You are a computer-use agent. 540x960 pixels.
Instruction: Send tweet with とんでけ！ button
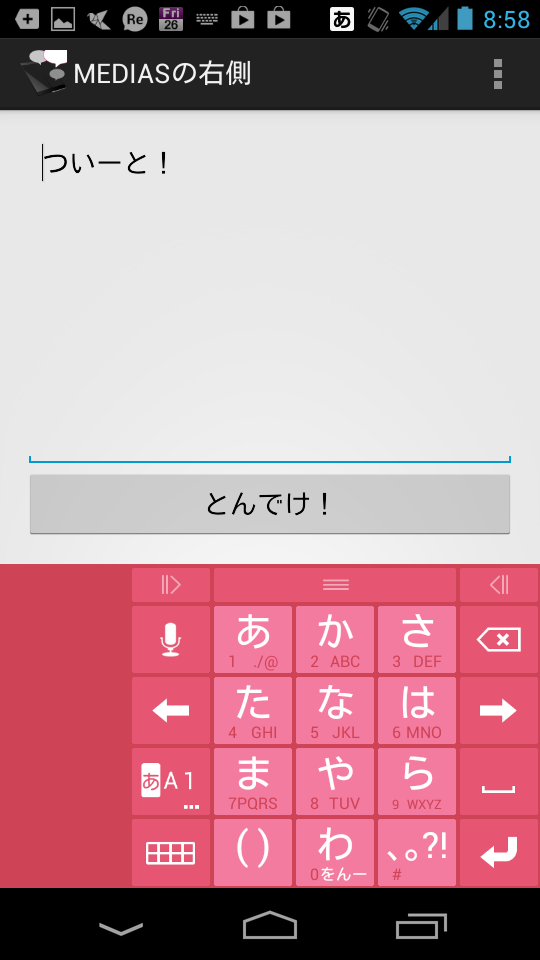pyautogui.click(x=269, y=504)
